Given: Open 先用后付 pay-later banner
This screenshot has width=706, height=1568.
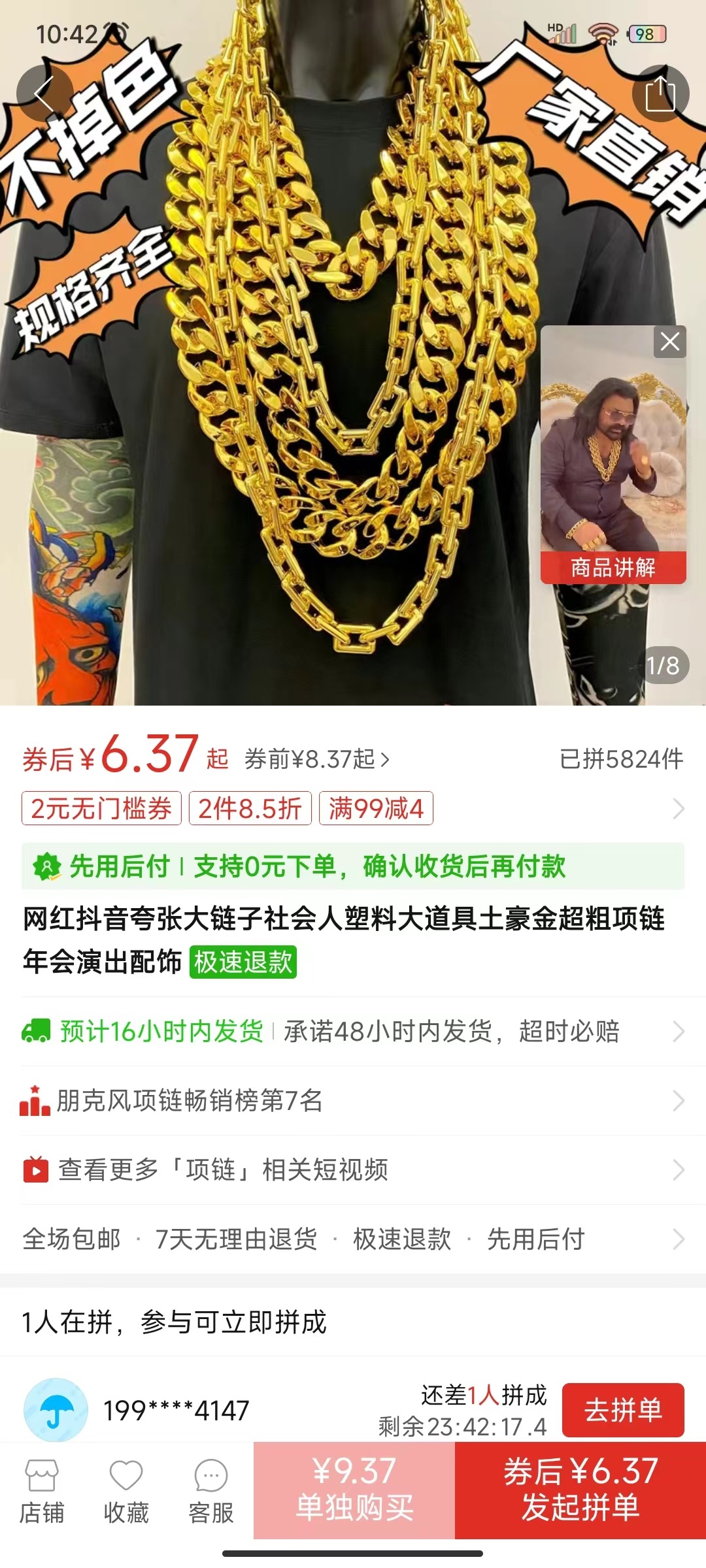Looking at the screenshot, I should [353, 866].
